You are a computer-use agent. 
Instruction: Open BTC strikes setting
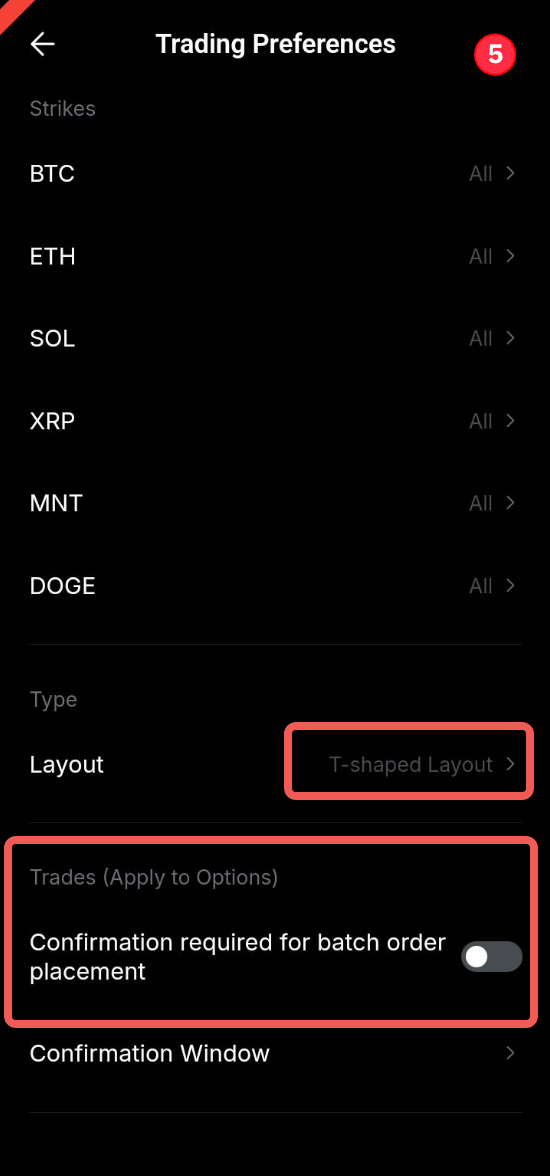(x=275, y=174)
